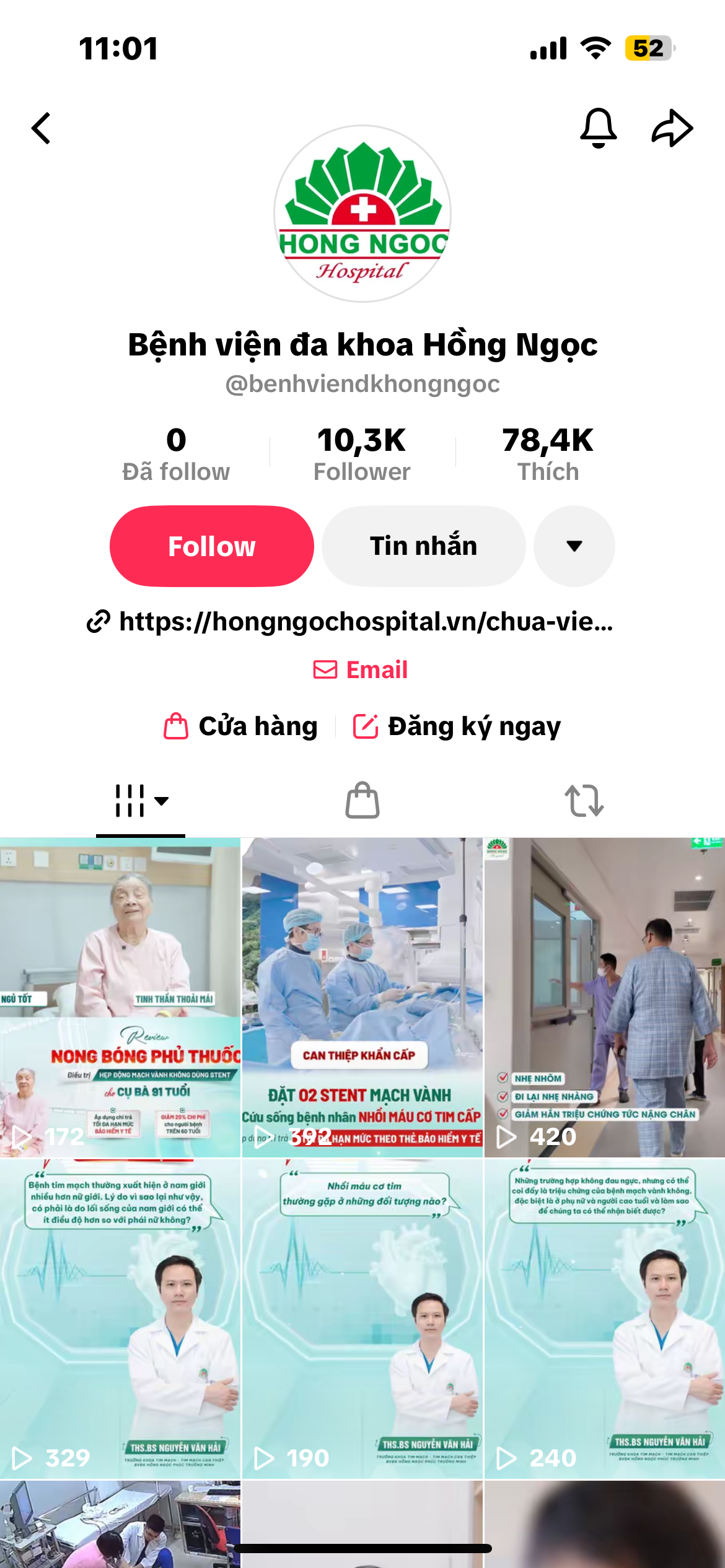Play the video with 172 views
This screenshot has width=725, height=1568.
120,997
